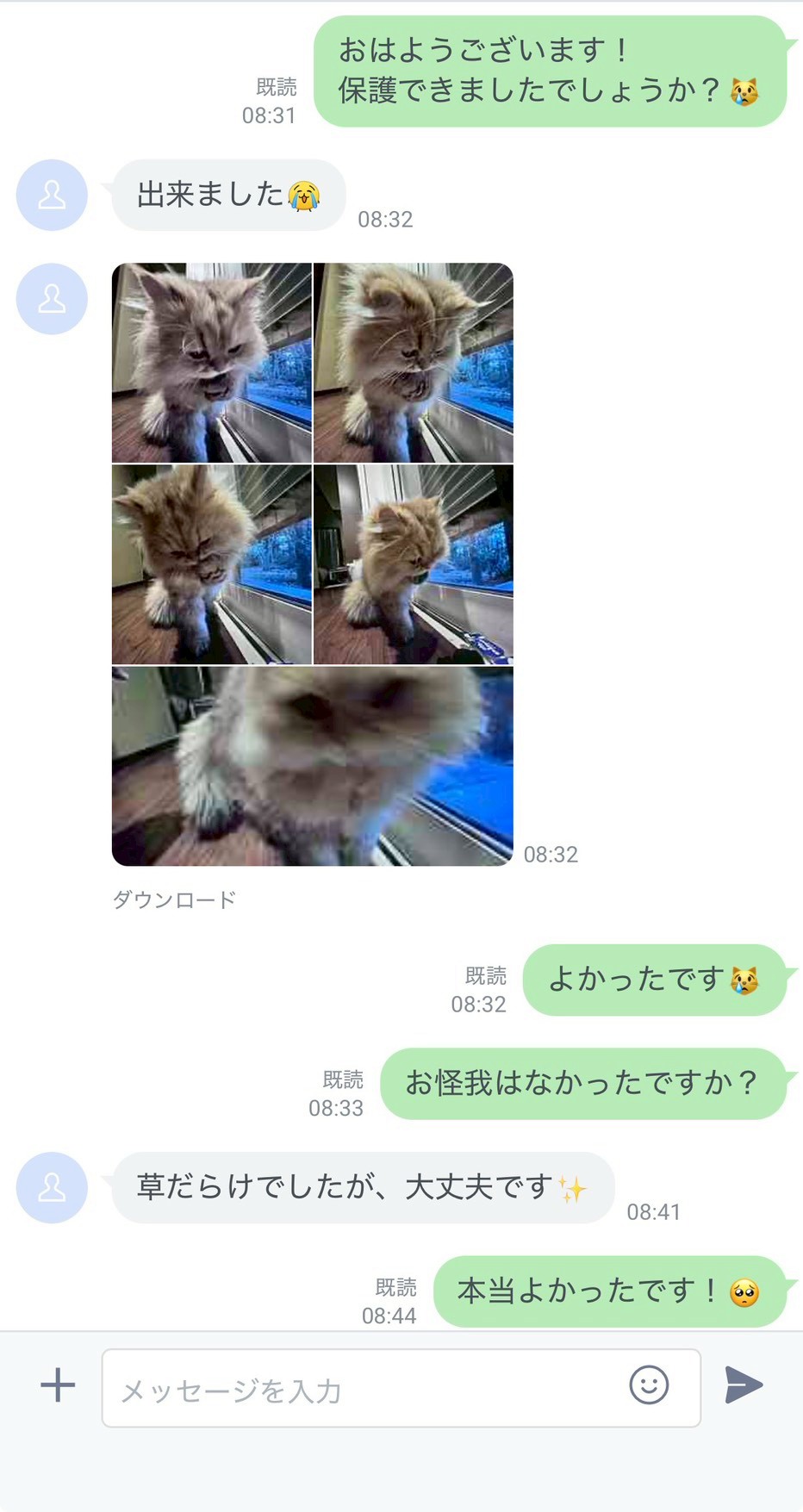Tap ダウンロード to download the photos
The width and height of the screenshot is (803, 1512).
point(174,900)
